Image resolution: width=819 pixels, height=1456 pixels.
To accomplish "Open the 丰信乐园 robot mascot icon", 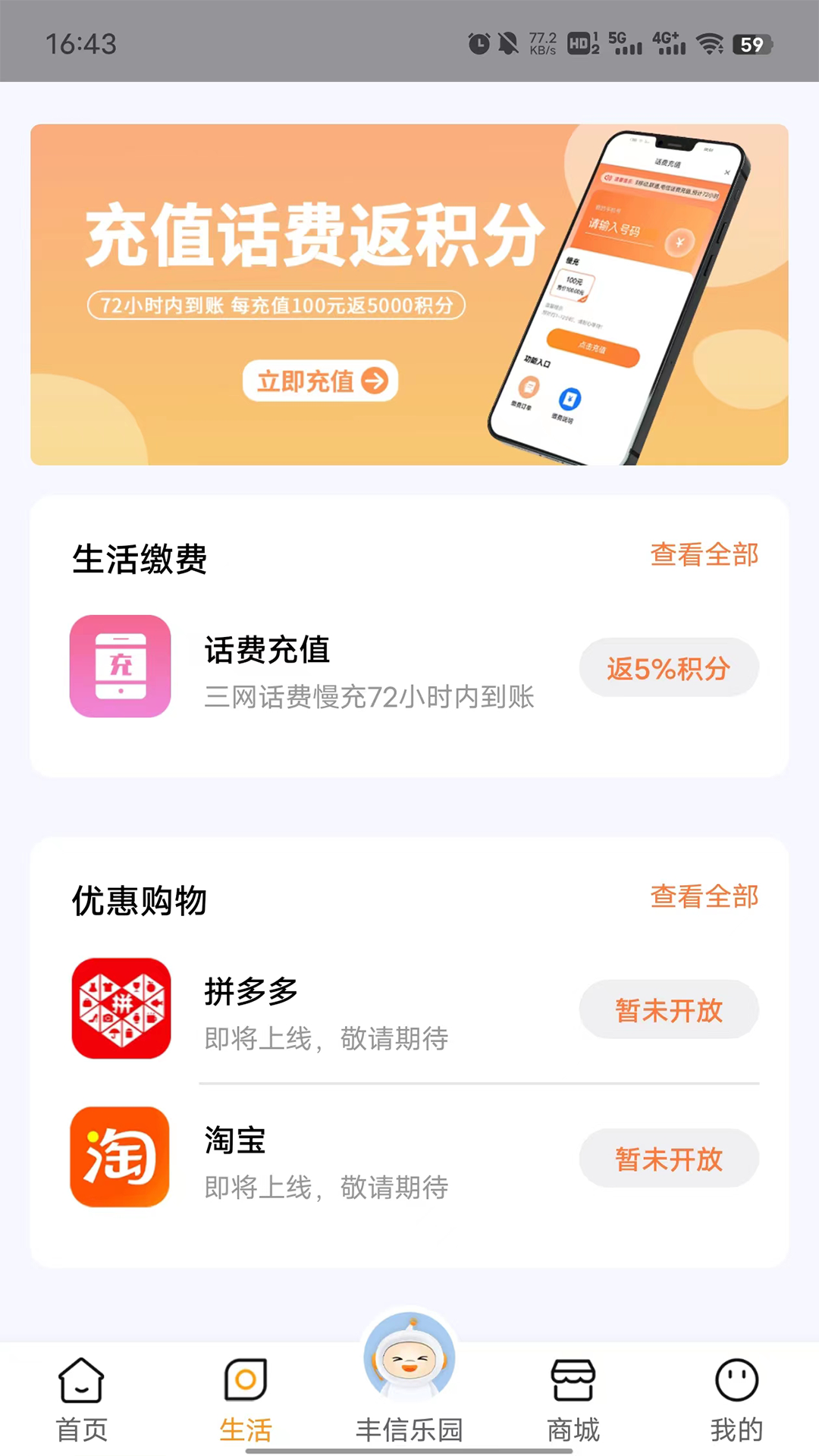I will [x=409, y=1365].
